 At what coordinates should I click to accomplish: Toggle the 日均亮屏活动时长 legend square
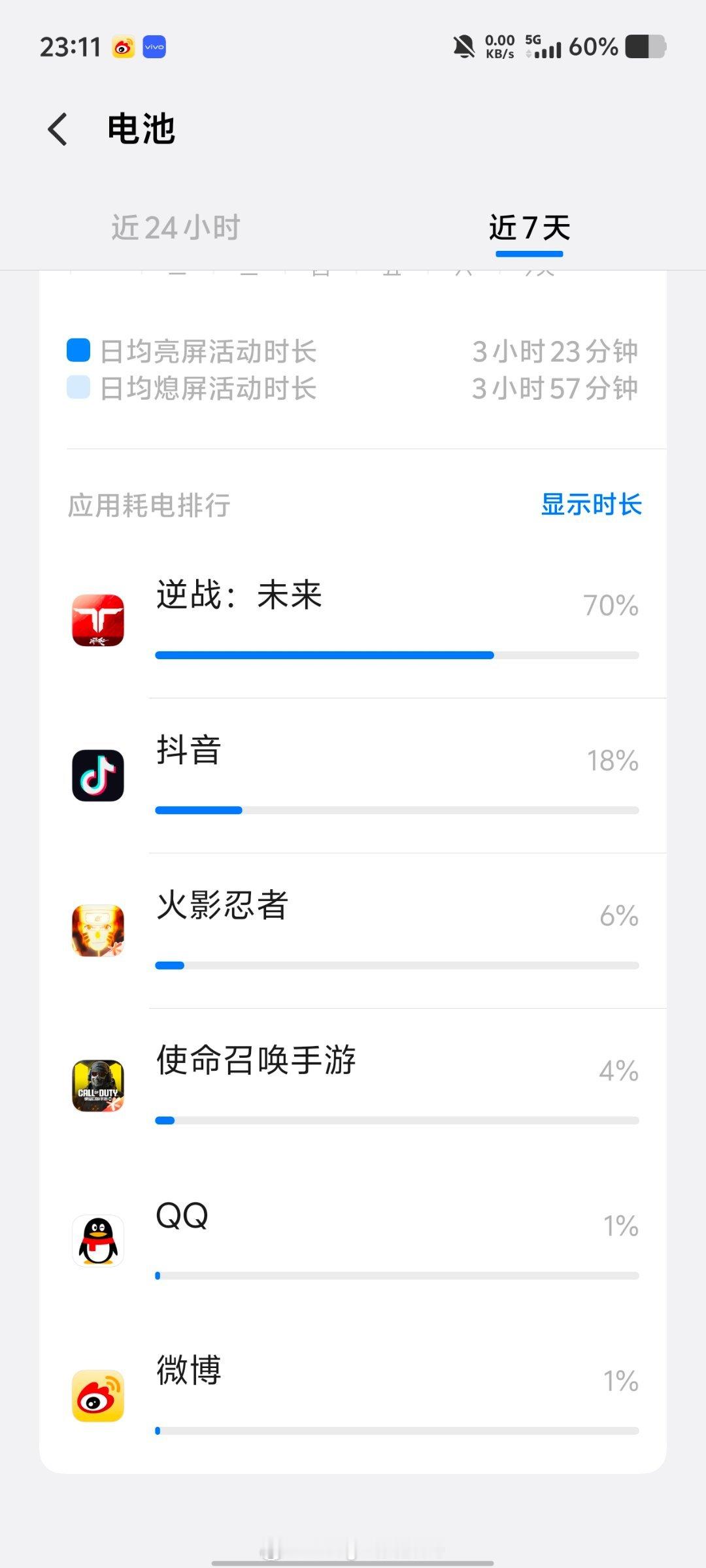[78, 351]
